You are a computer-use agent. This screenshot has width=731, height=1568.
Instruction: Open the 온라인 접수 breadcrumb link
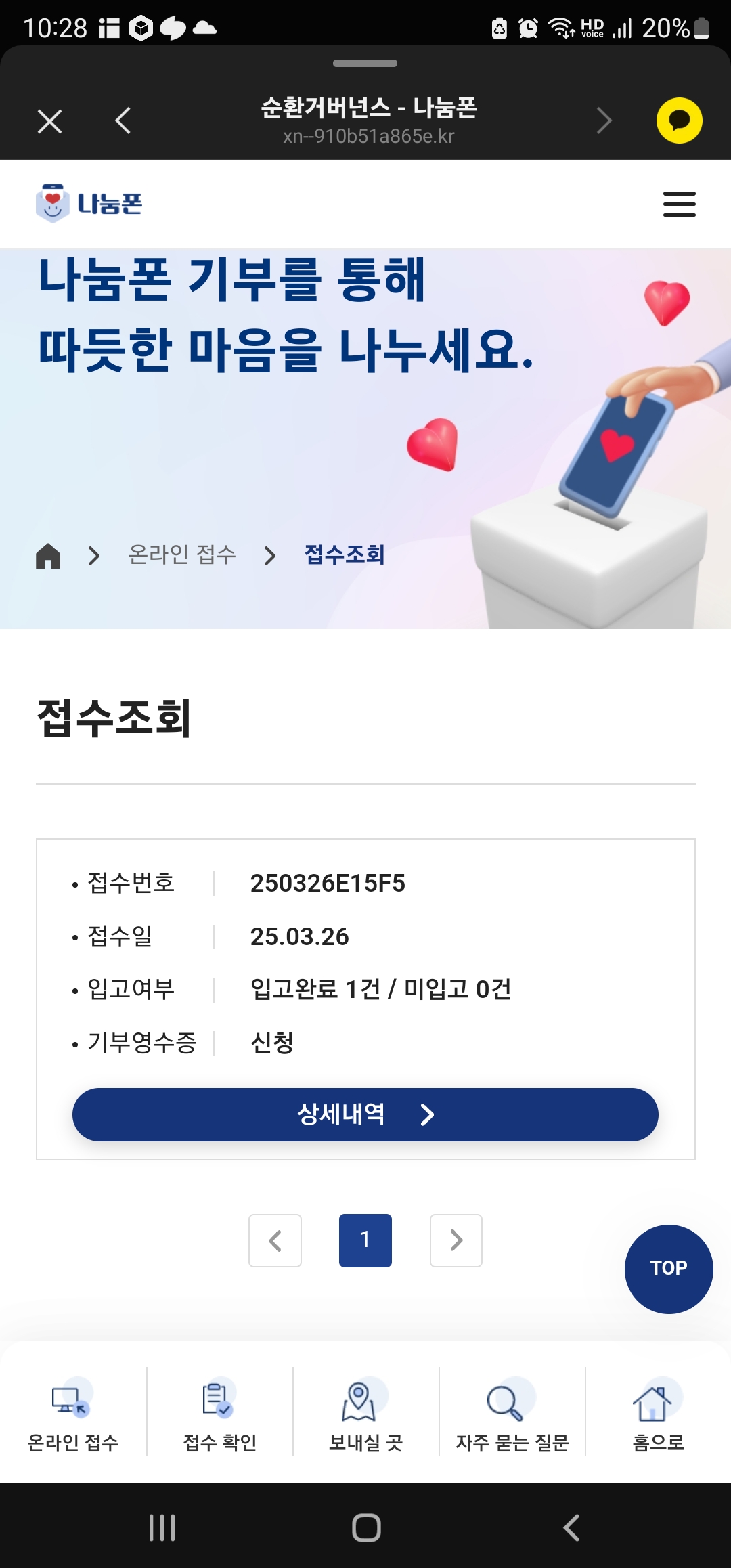point(181,554)
